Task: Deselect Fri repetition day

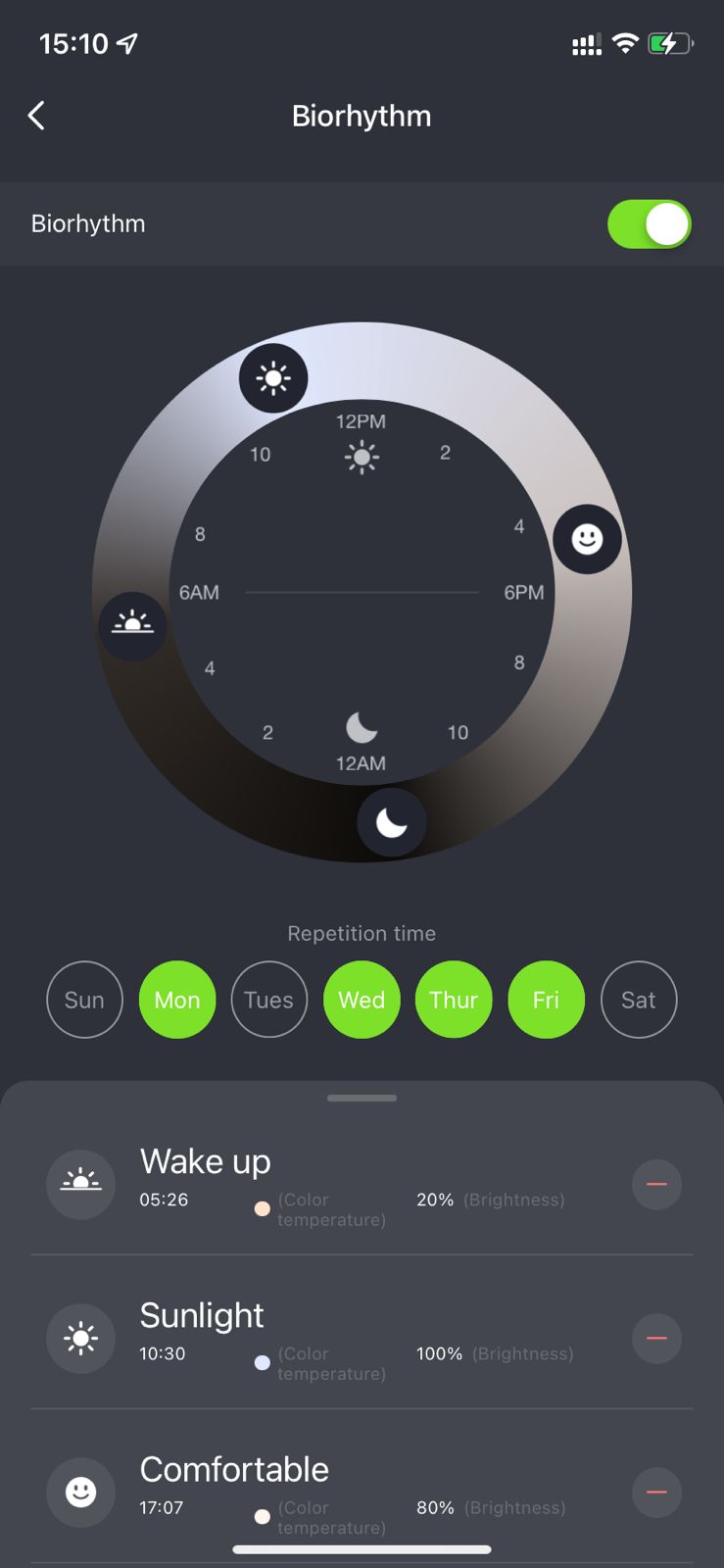Action: click(x=546, y=1000)
